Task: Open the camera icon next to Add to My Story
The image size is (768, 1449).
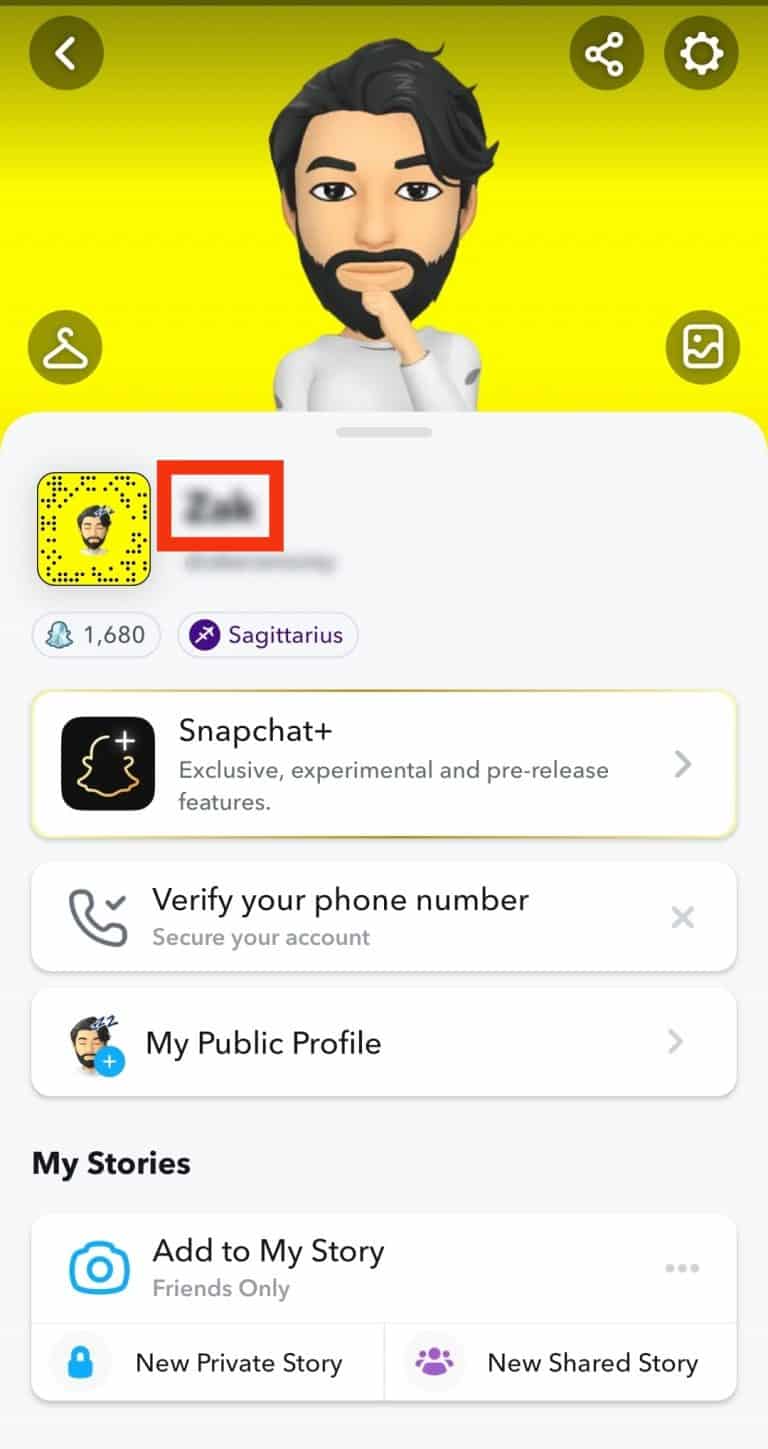Action: 97,1267
